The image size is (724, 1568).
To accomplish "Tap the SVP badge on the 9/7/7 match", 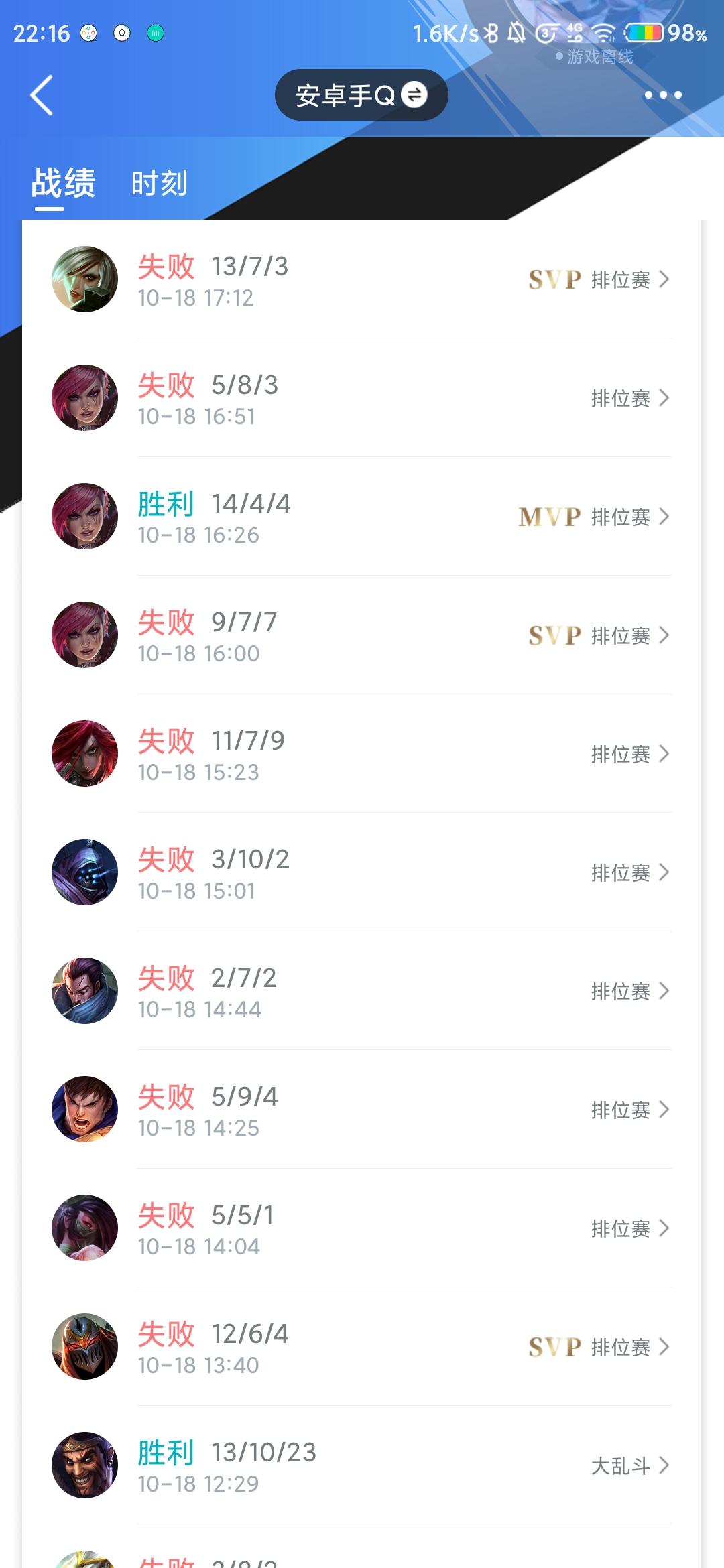I will click(554, 634).
